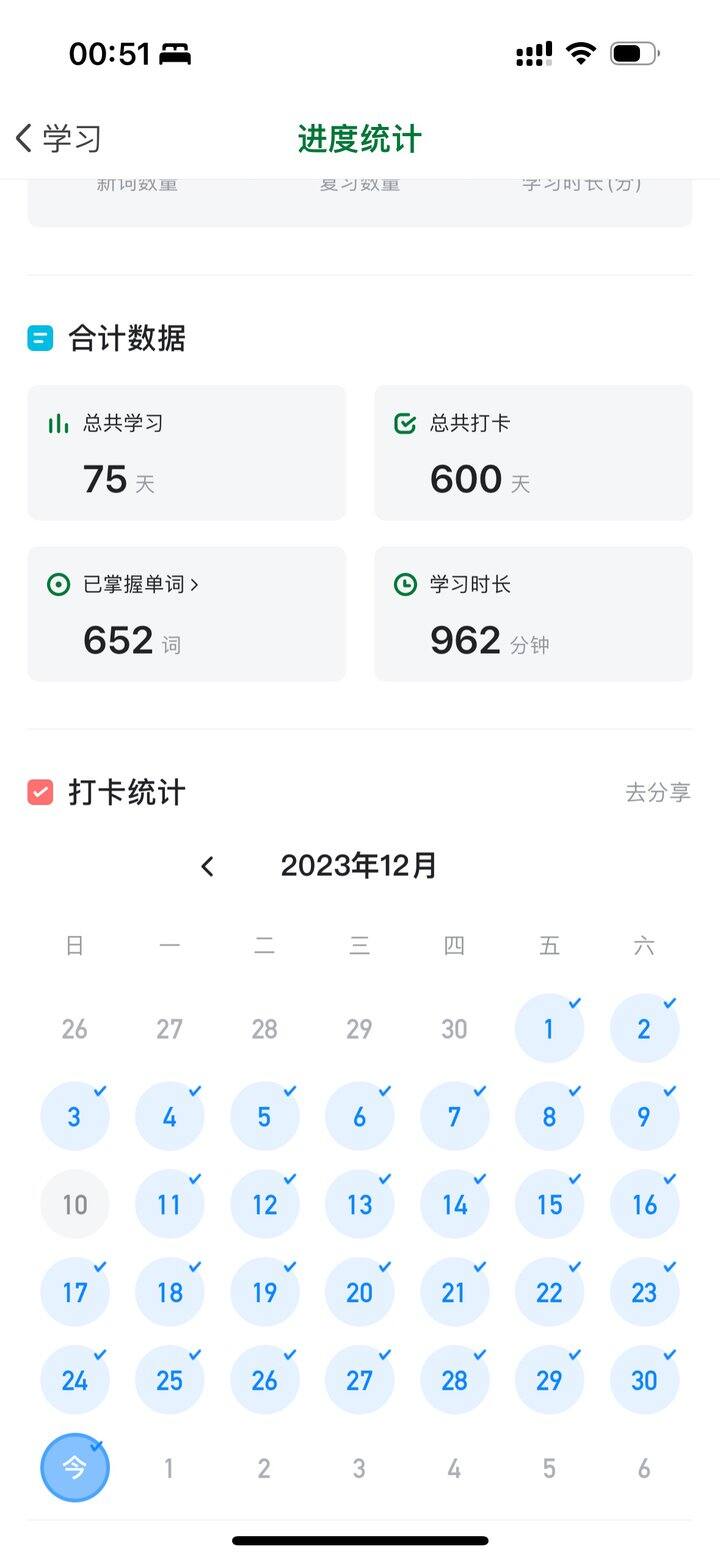Tap 去分享 to share check-in stats
Screen dimensions: 720x1560
coord(658,793)
